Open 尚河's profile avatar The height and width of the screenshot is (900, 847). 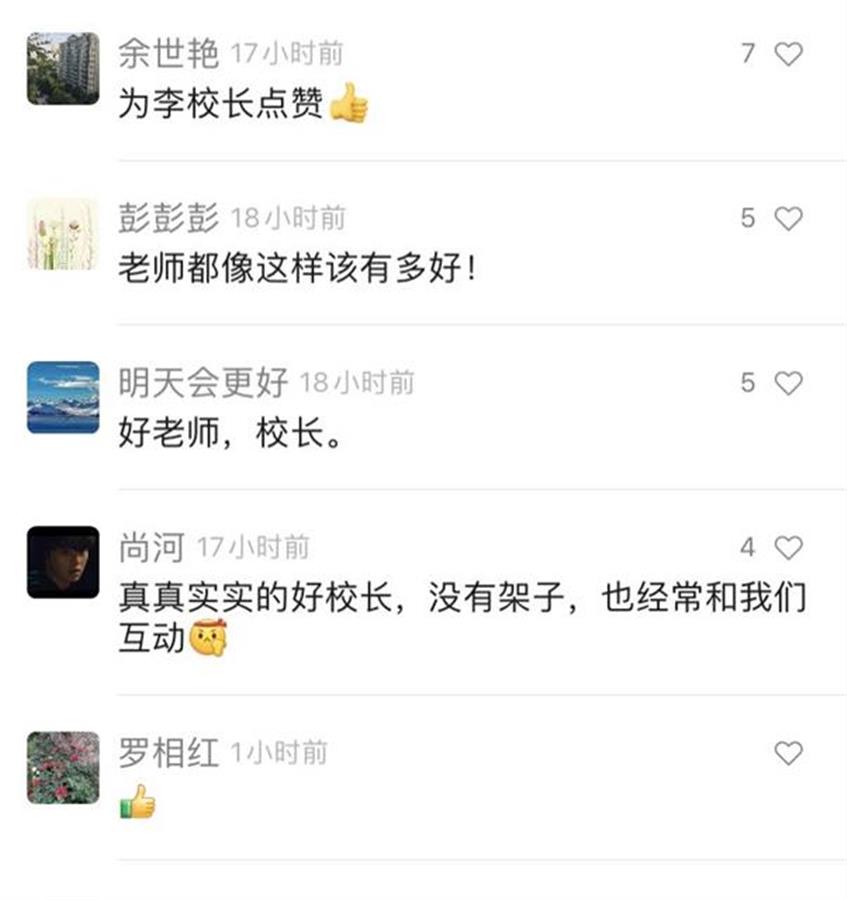click(63, 562)
